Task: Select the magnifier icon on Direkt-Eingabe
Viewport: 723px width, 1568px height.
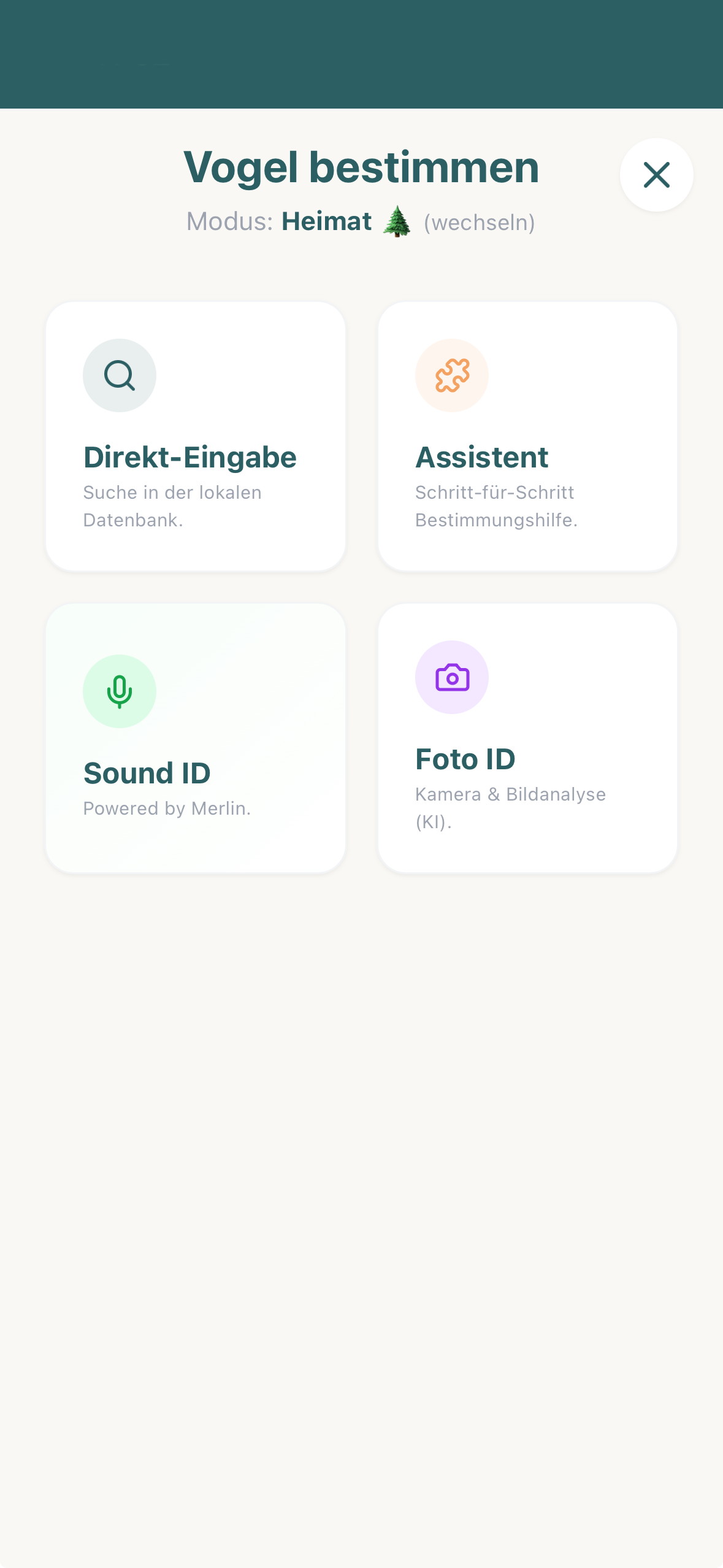Action: coord(119,375)
